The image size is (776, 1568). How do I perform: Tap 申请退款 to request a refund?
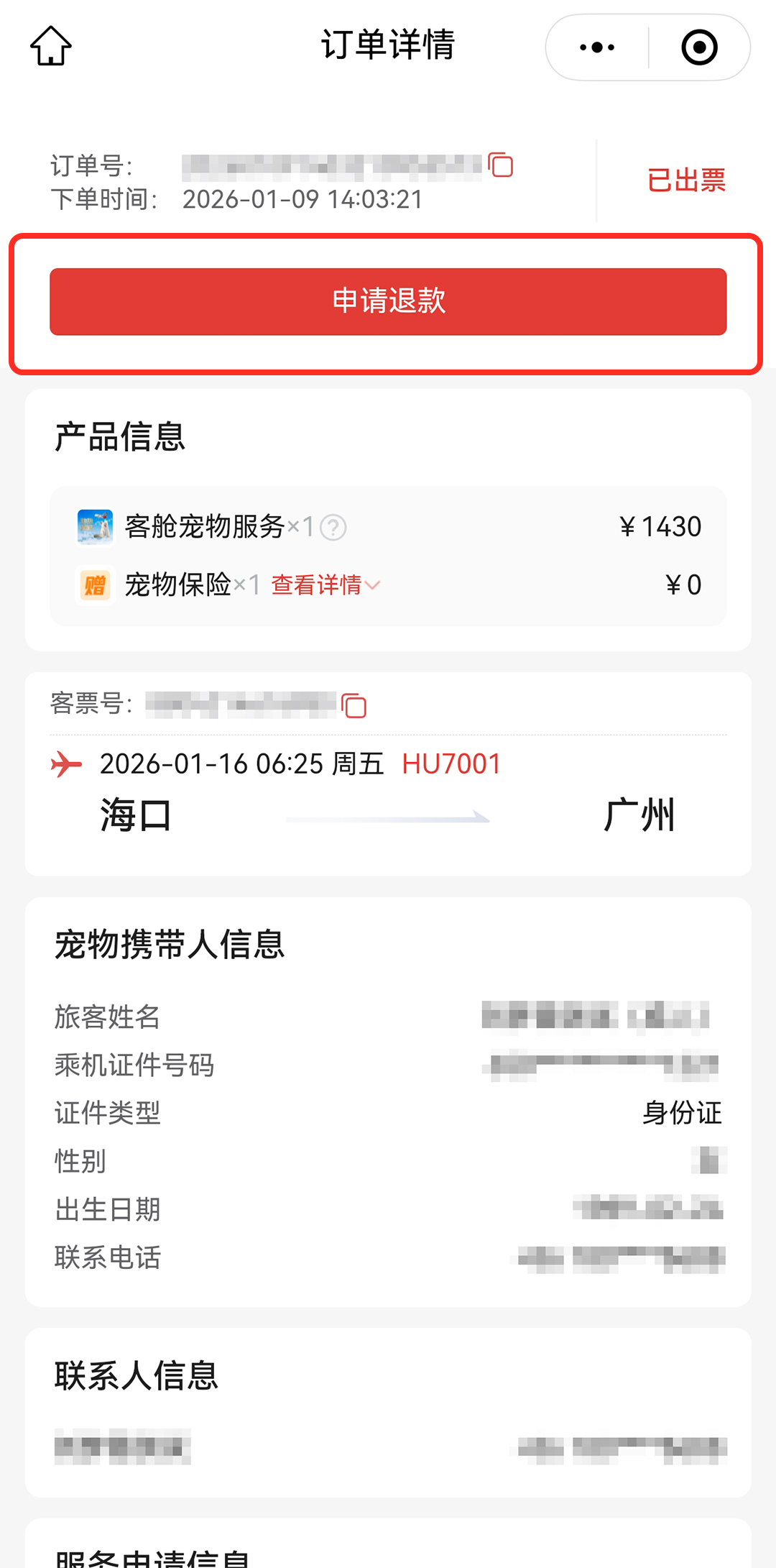tap(388, 301)
